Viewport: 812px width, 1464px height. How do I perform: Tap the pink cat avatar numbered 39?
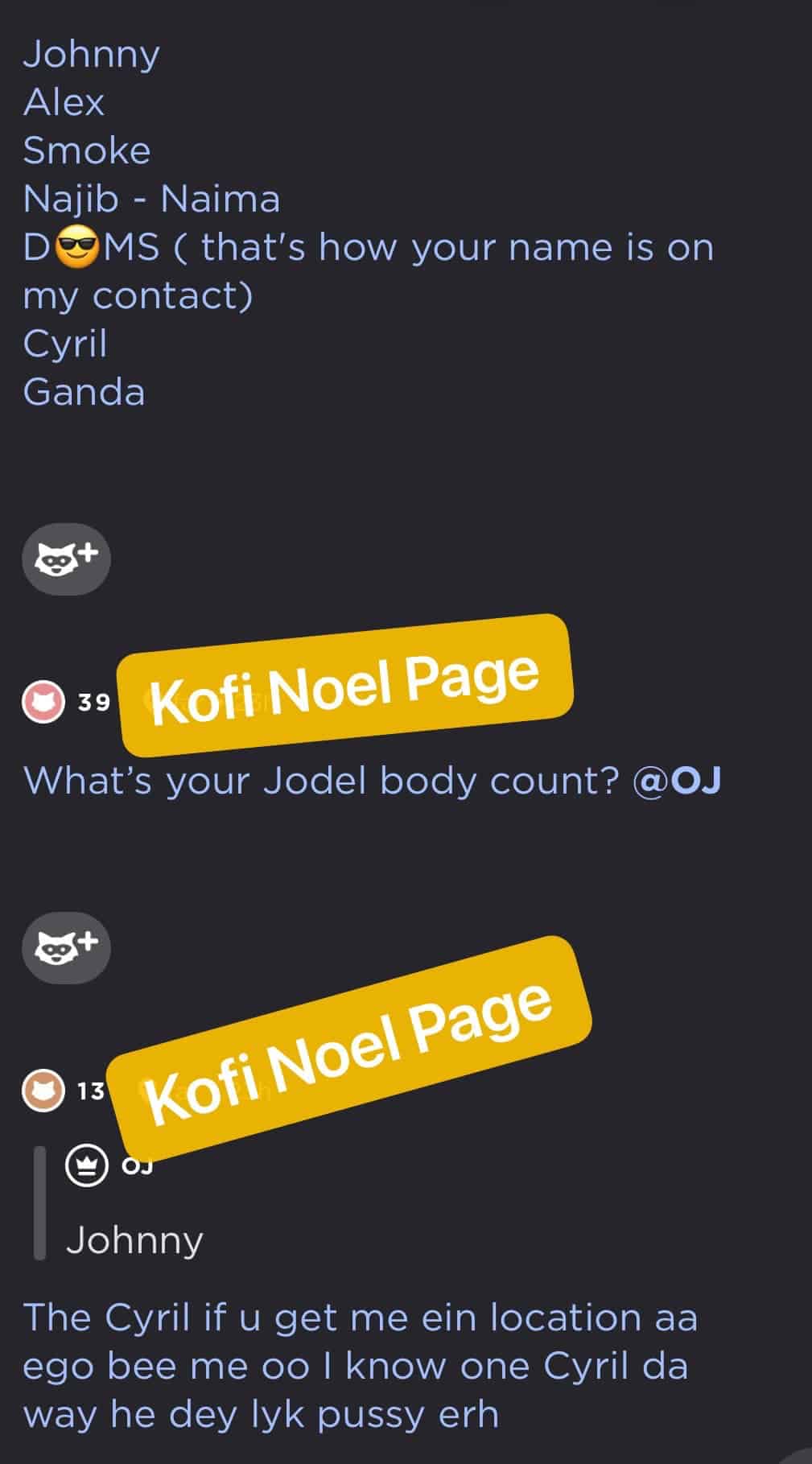(43, 702)
